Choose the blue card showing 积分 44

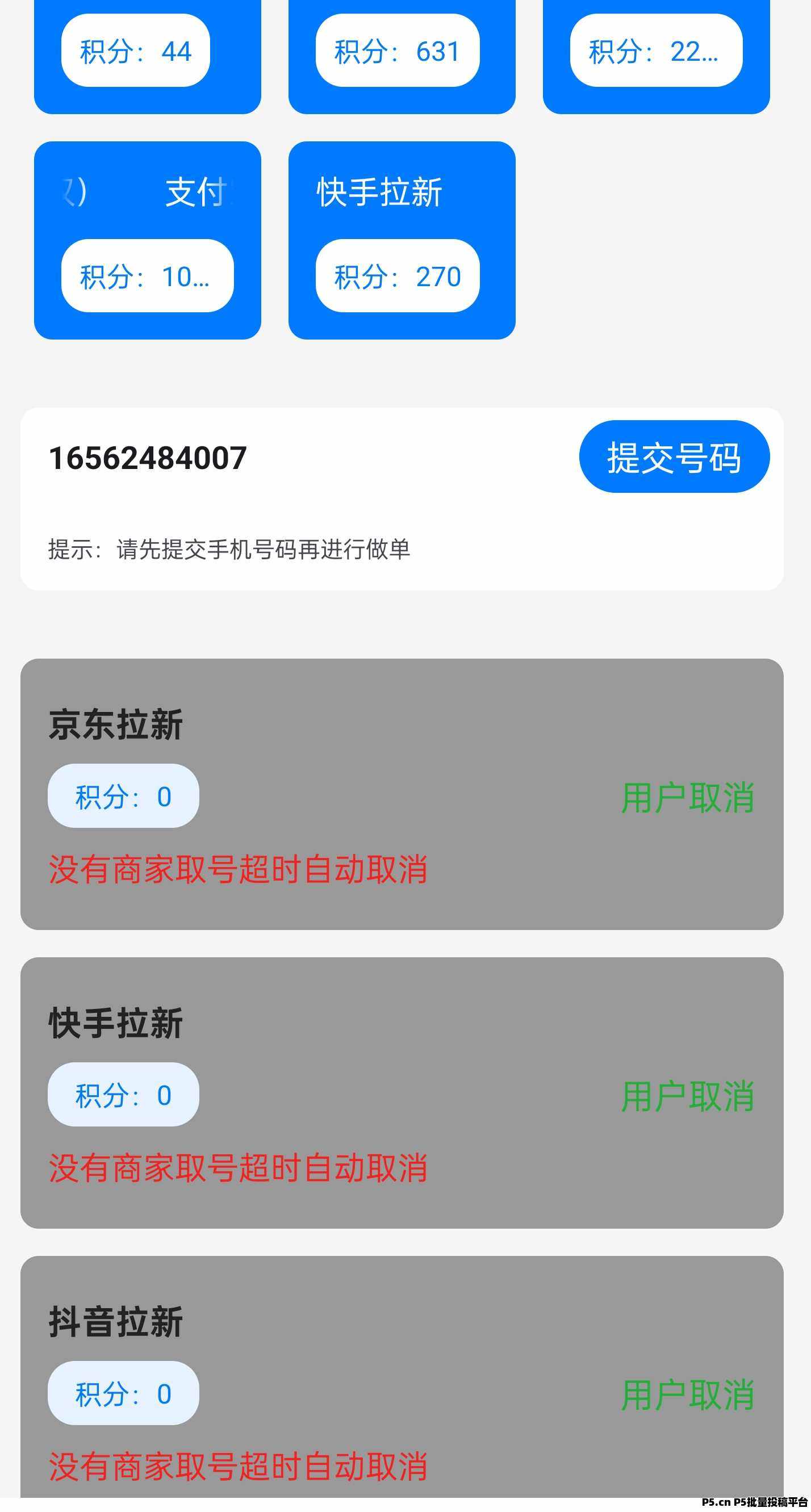coord(148,57)
